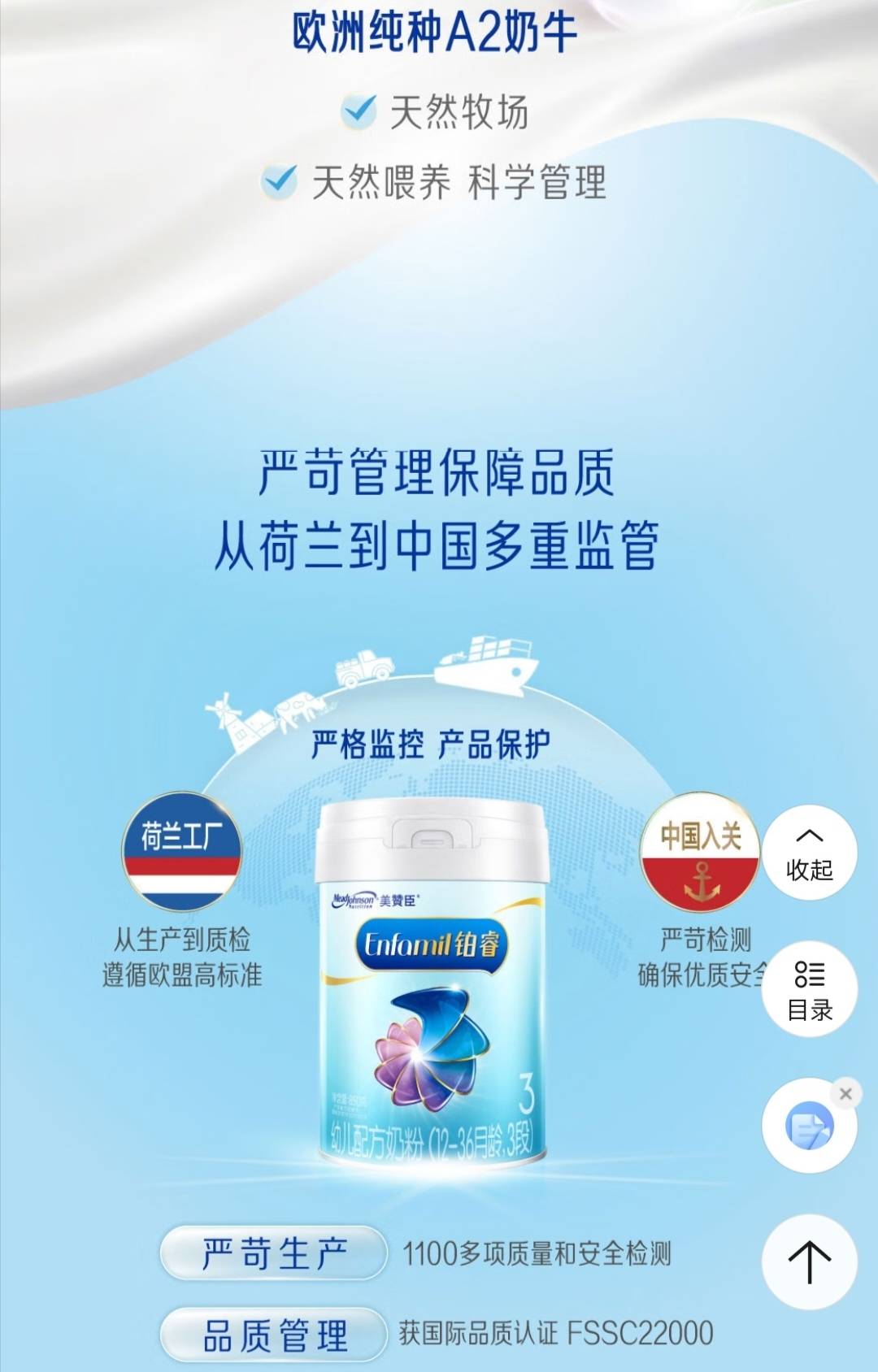The height and width of the screenshot is (1372, 878).
Task: Jump back to top with the arrow
Action: [x=809, y=1261]
